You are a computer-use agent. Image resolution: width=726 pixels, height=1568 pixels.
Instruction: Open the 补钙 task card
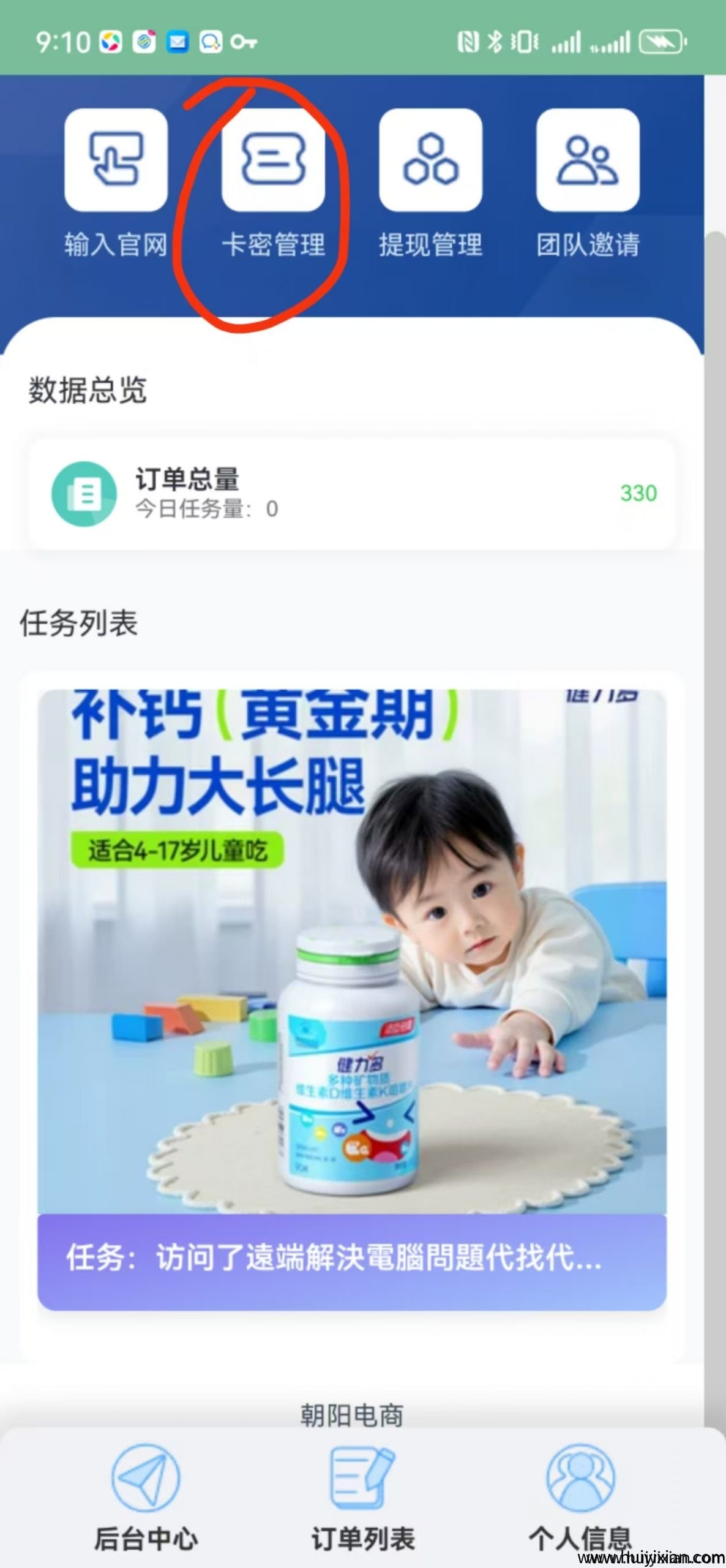352,998
